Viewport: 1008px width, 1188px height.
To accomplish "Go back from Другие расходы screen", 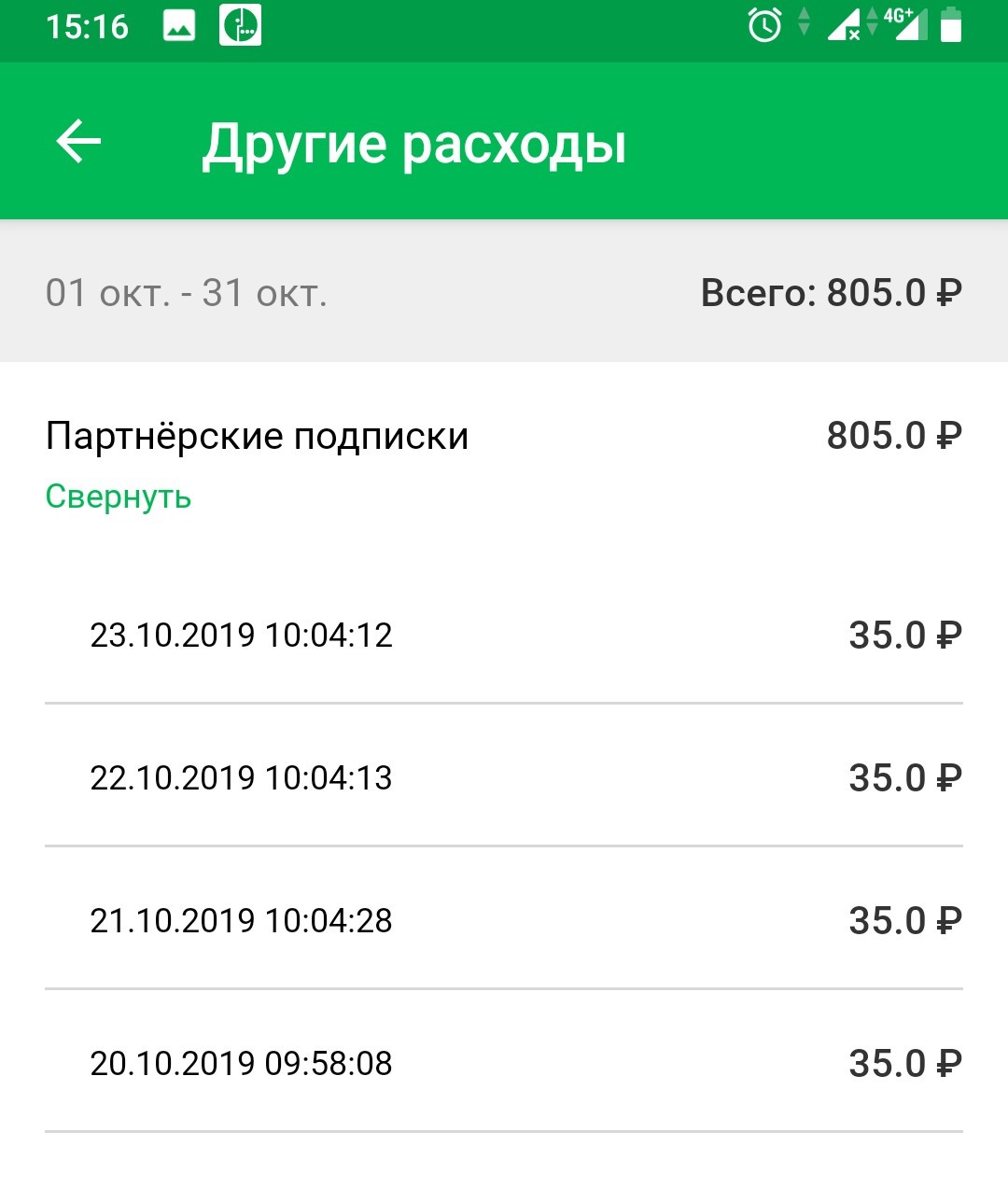I will (x=78, y=143).
